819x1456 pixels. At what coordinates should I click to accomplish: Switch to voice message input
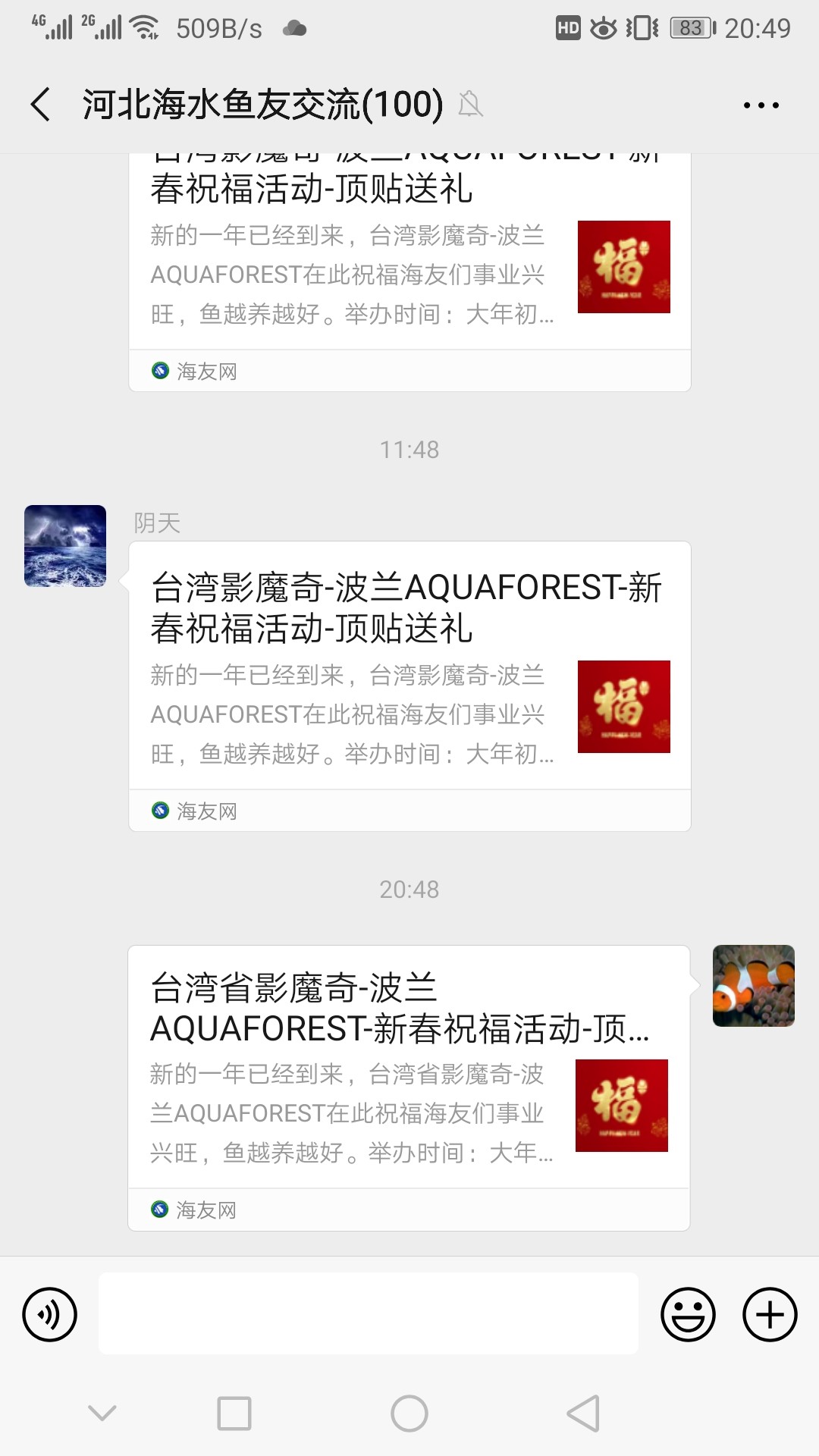[50, 1313]
